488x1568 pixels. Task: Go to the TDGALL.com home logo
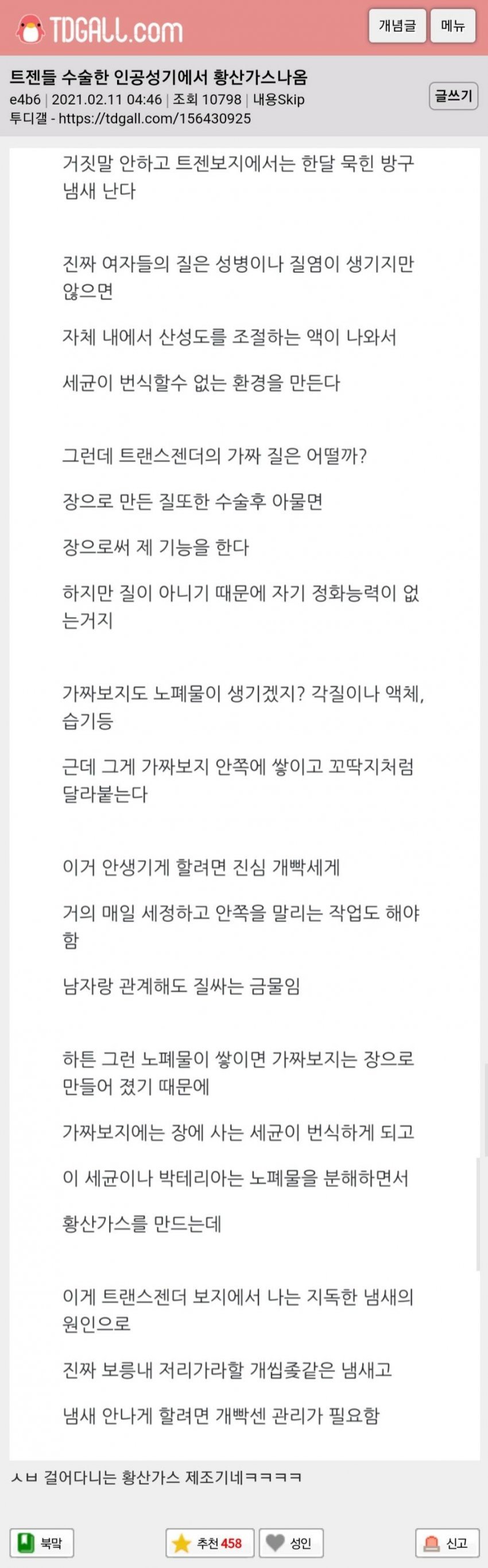(99, 29)
